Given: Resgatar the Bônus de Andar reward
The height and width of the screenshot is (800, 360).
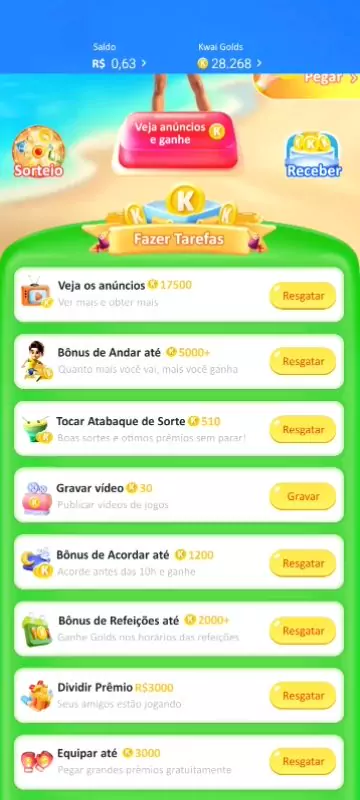Looking at the screenshot, I should pos(303,362).
